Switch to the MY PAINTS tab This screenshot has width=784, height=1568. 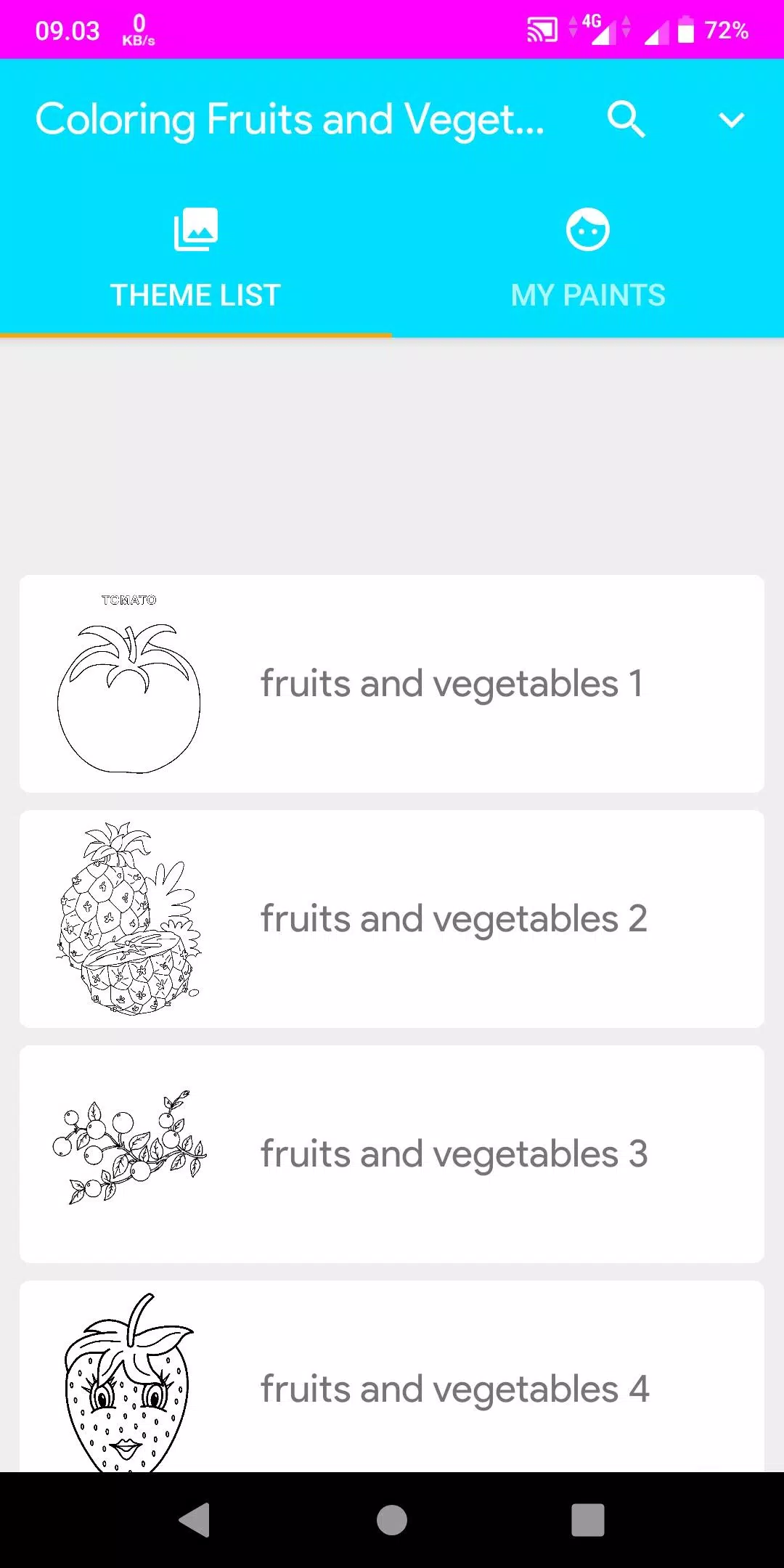[x=588, y=294]
